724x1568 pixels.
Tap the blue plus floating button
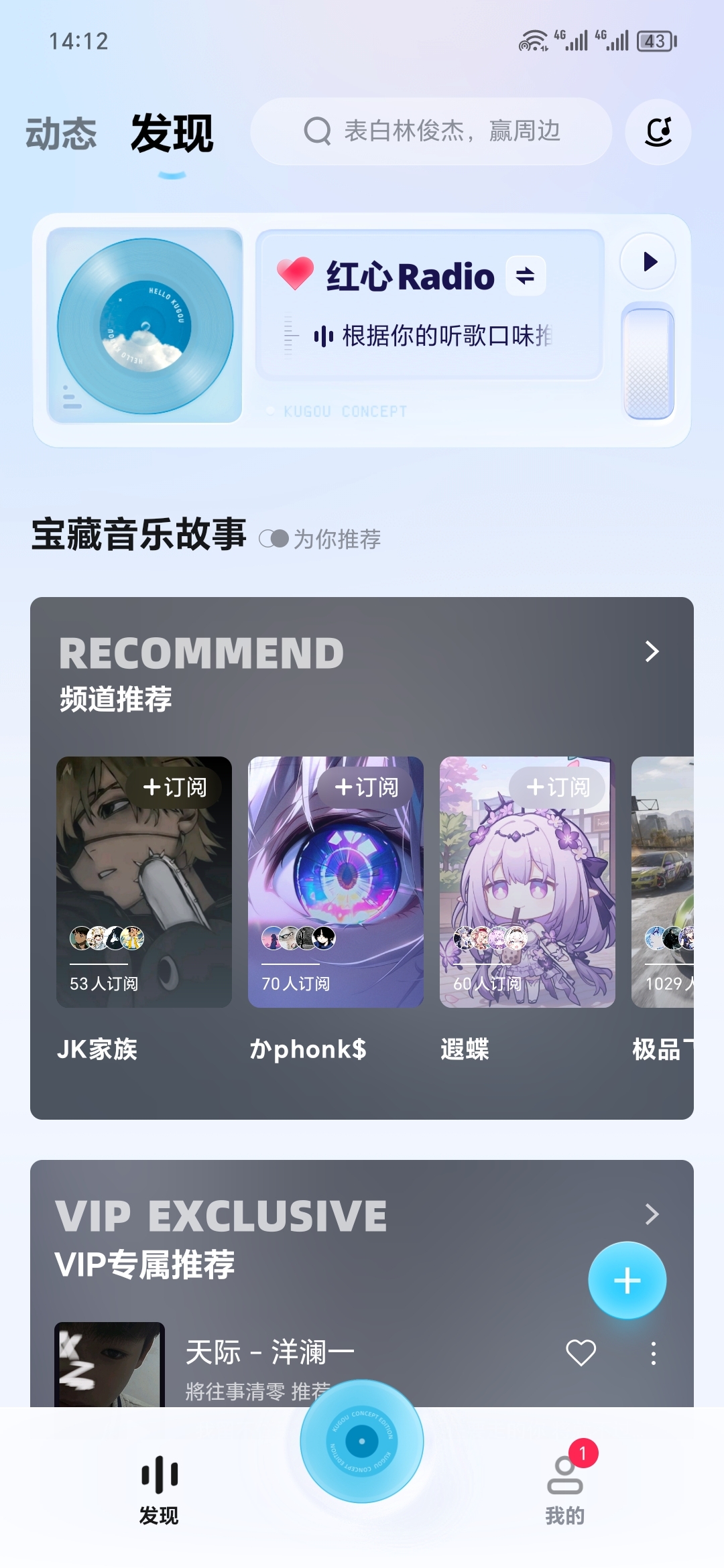coord(627,1281)
